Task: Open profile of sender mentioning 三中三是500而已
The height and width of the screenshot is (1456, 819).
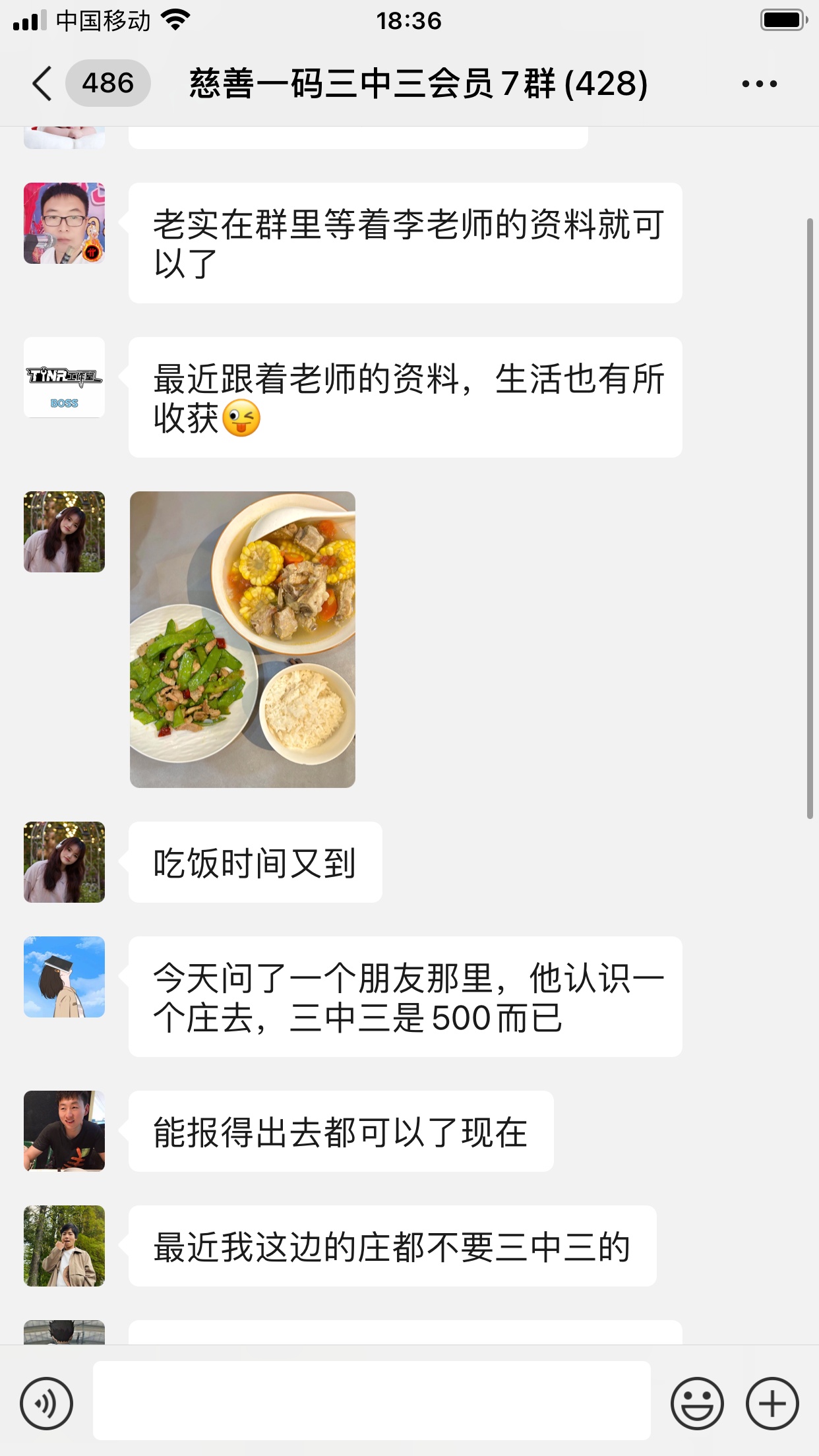Action: [65, 977]
